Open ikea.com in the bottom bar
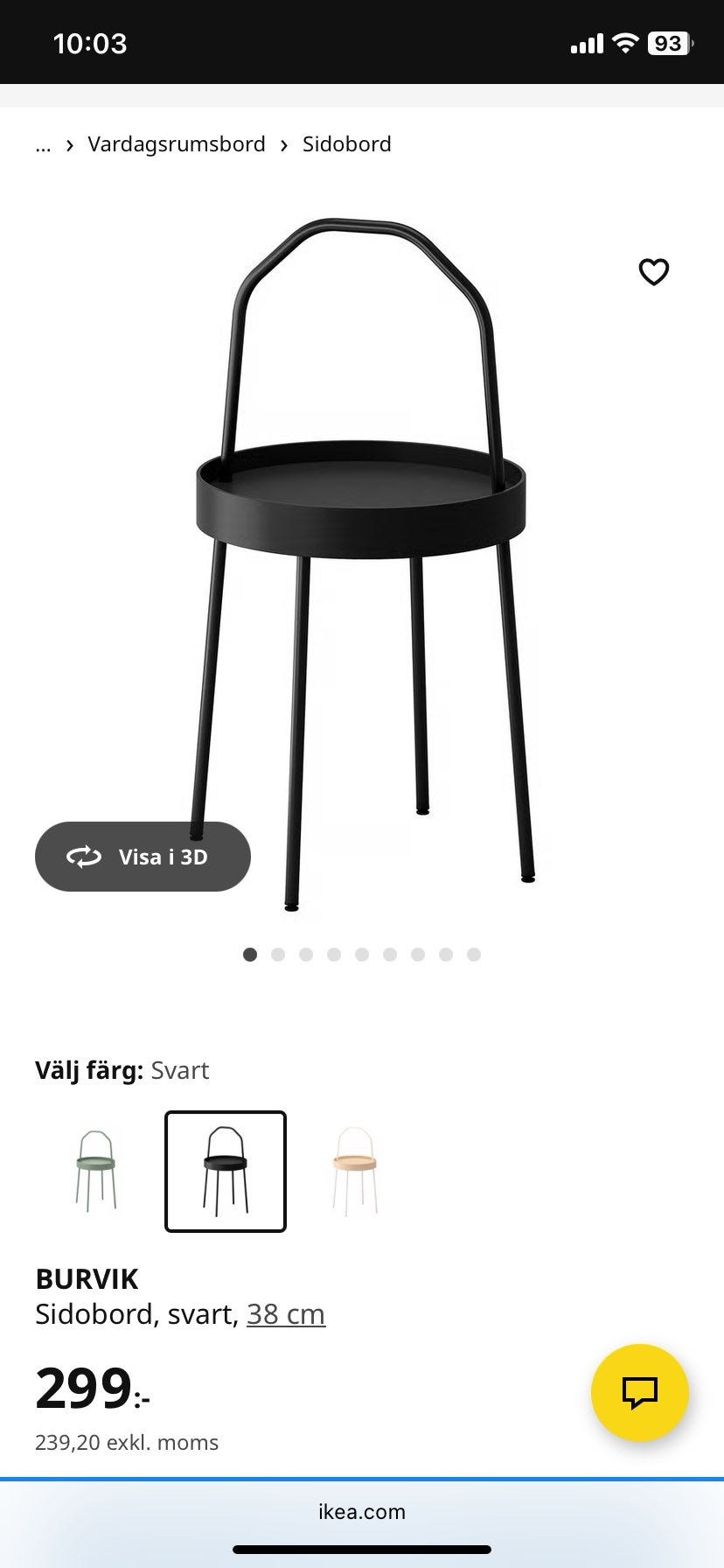Screen dimensions: 724x1568 tap(362, 1511)
